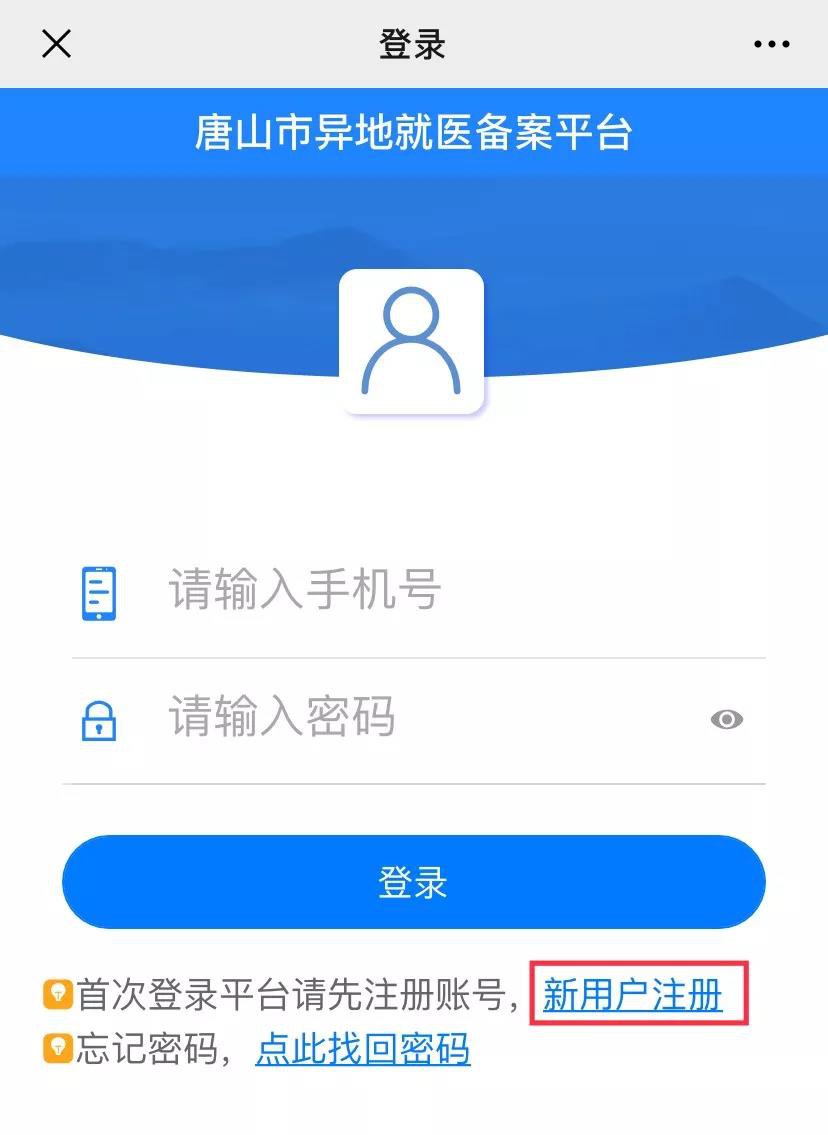Open the three-dot overflow menu
This screenshot has height=1135, width=828.
pyautogui.click(x=771, y=44)
